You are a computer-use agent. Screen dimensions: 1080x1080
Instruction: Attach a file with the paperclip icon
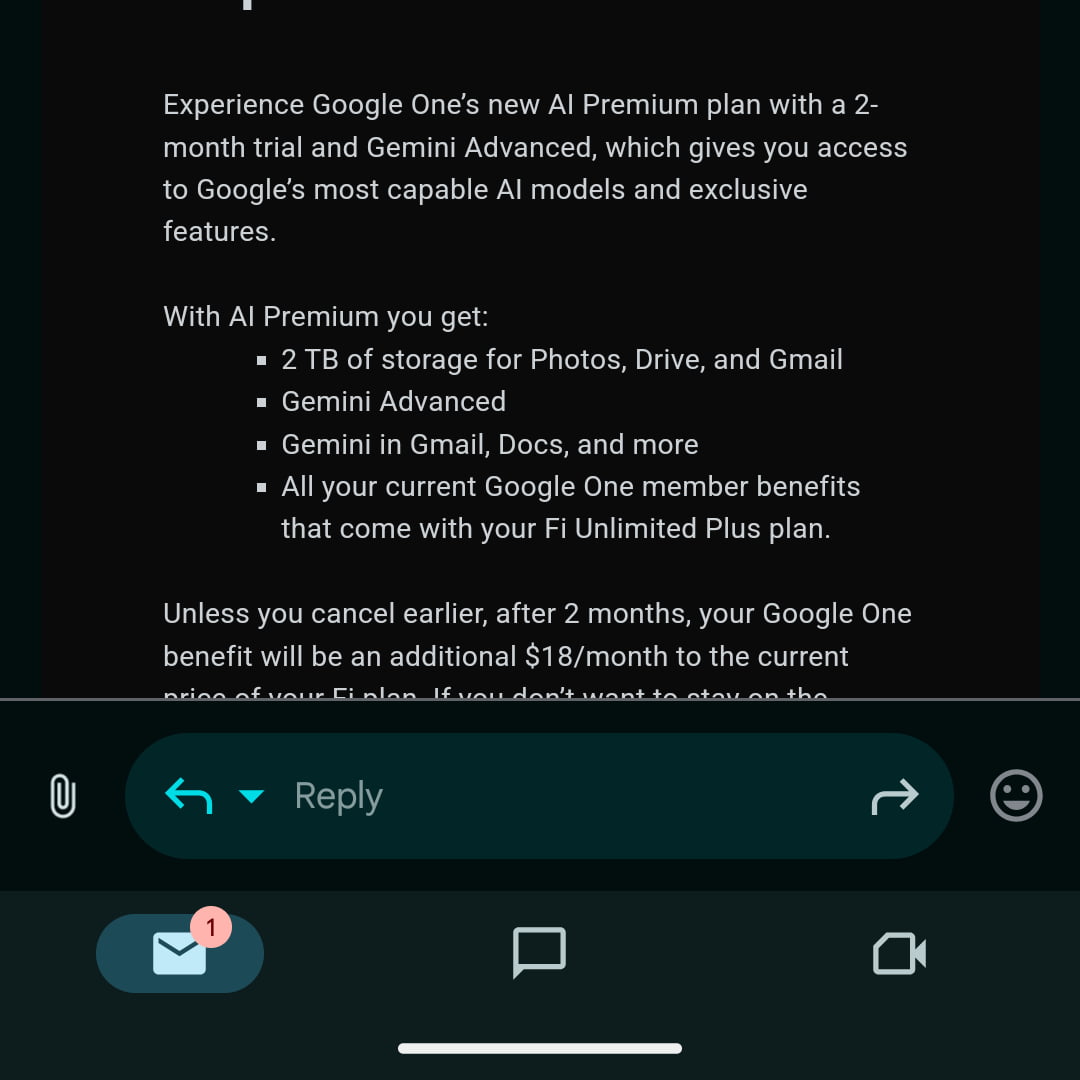pyautogui.click(x=63, y=796)
